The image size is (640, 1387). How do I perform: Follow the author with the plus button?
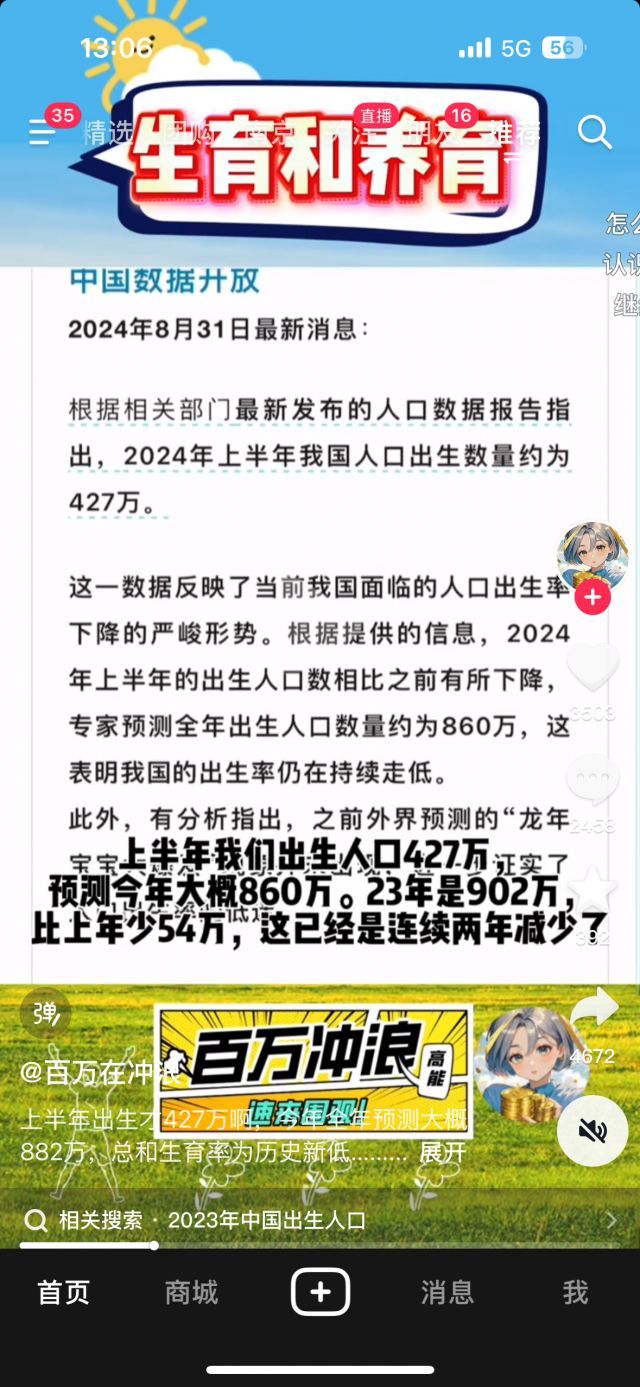click(x=592, y=598)
